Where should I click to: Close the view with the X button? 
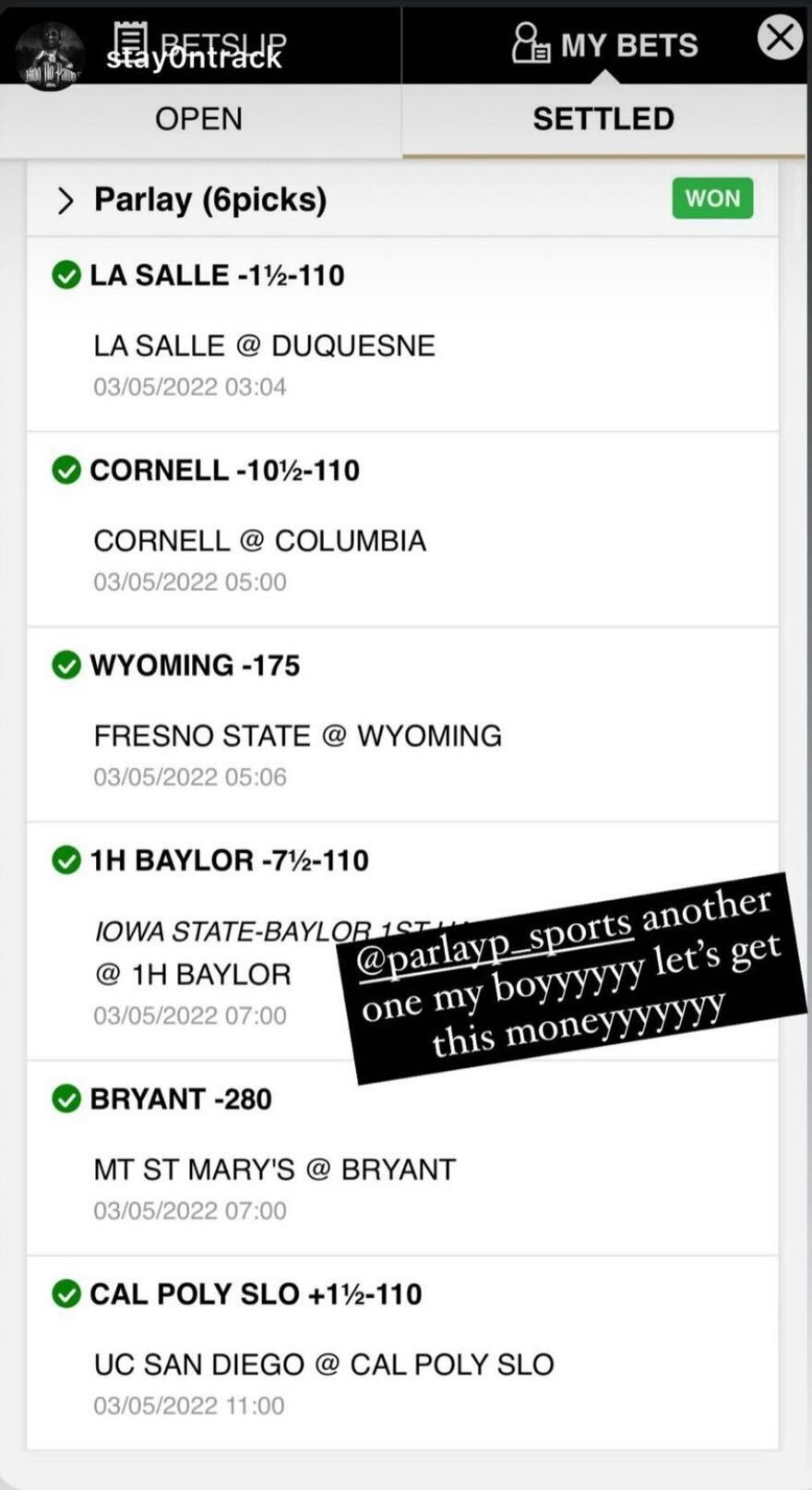pyautogui.click(x=780, y=38)
